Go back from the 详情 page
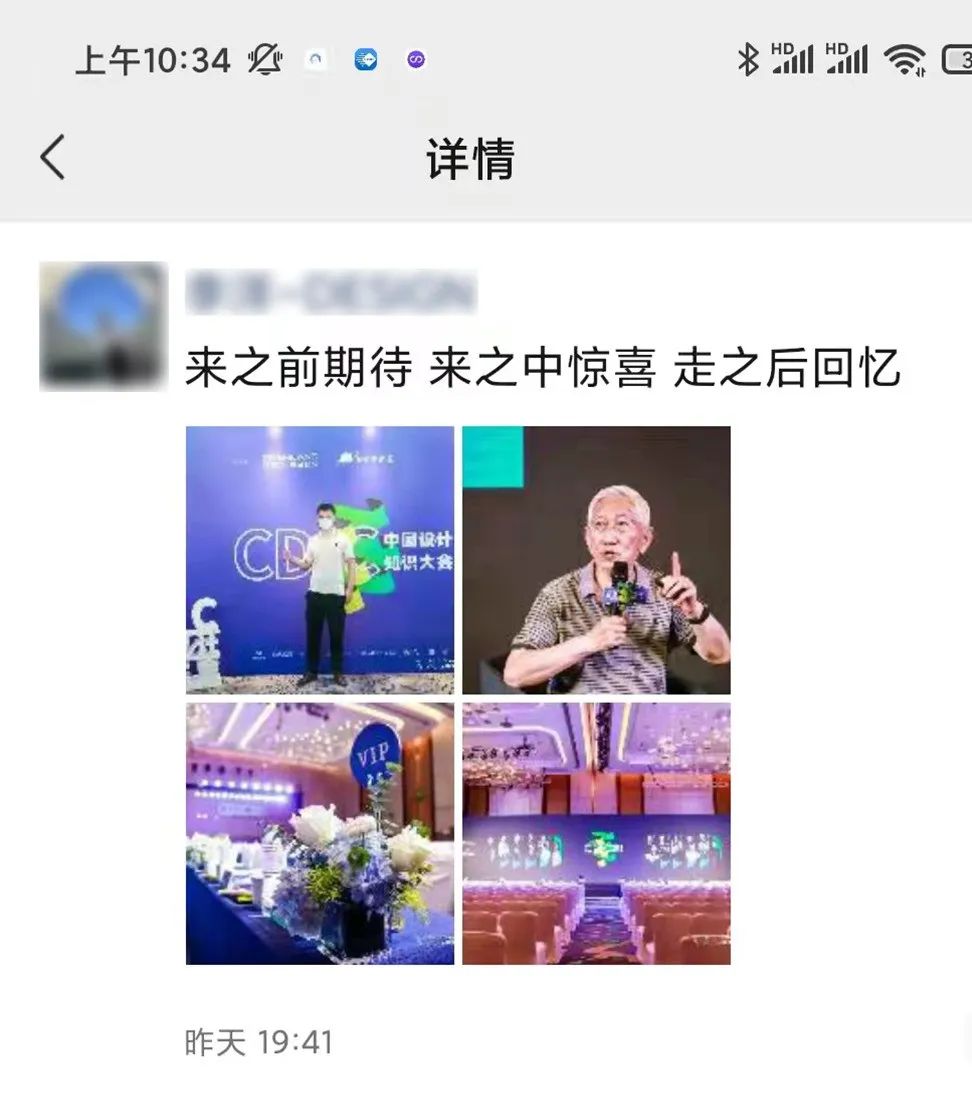The image size is (972, 1115). [53, 158]
